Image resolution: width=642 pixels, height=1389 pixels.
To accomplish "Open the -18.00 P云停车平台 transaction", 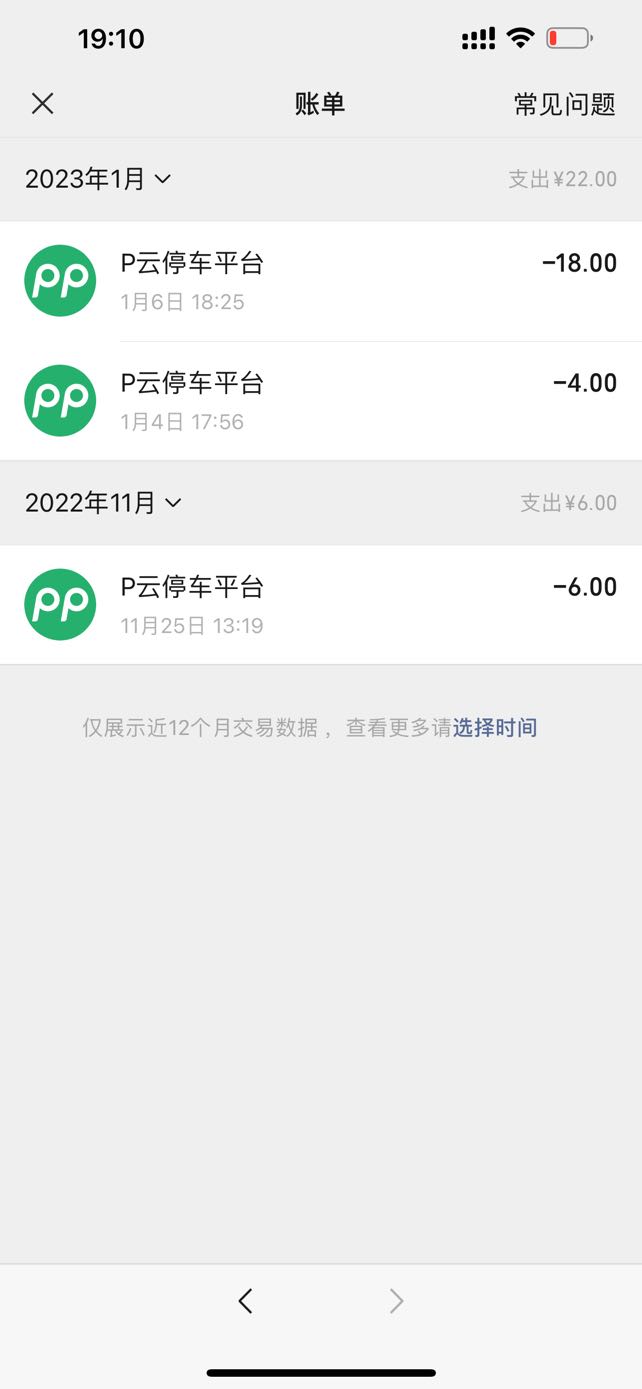I will tap(321, 281).
